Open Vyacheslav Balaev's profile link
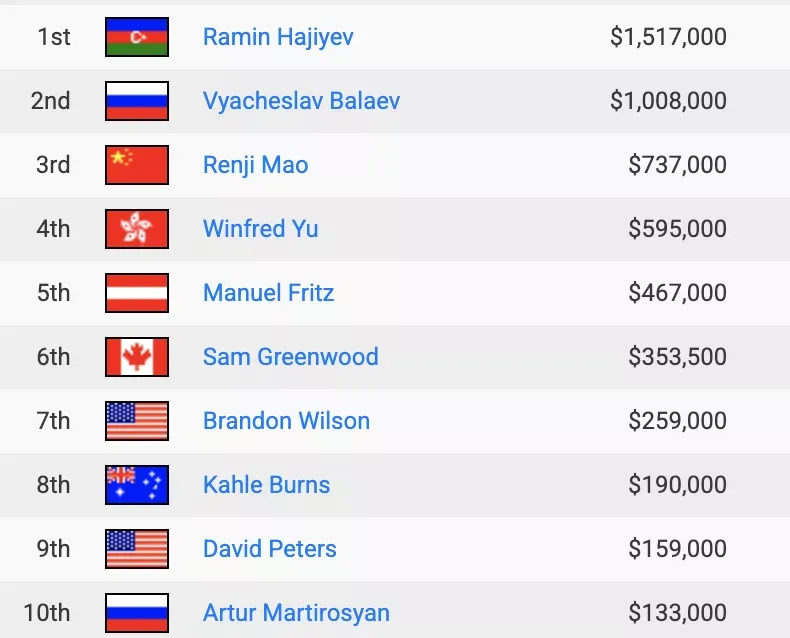The height and width of the screenshot is (638, 790). (x=301, y=101)
